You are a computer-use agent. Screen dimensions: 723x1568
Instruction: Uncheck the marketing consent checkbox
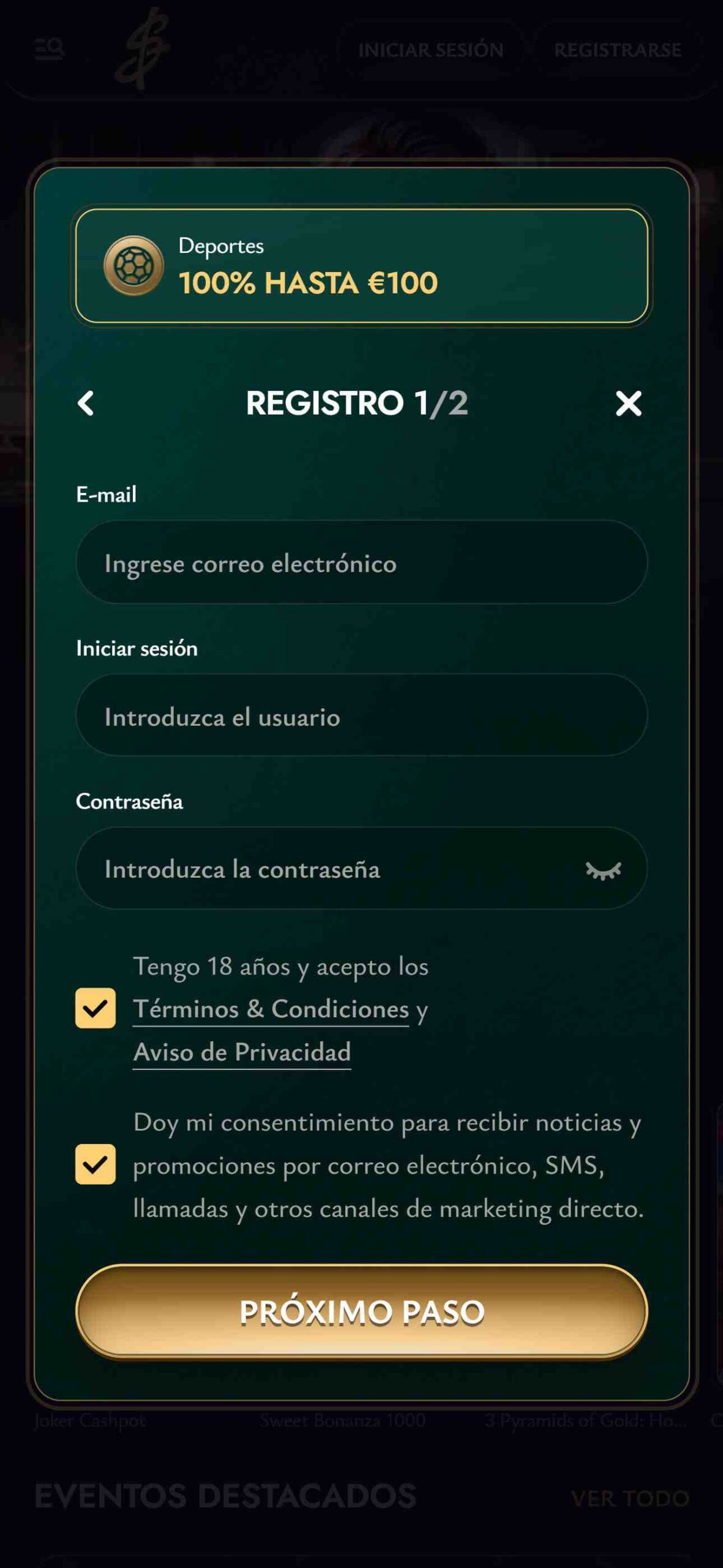(x=96, y=1164)
